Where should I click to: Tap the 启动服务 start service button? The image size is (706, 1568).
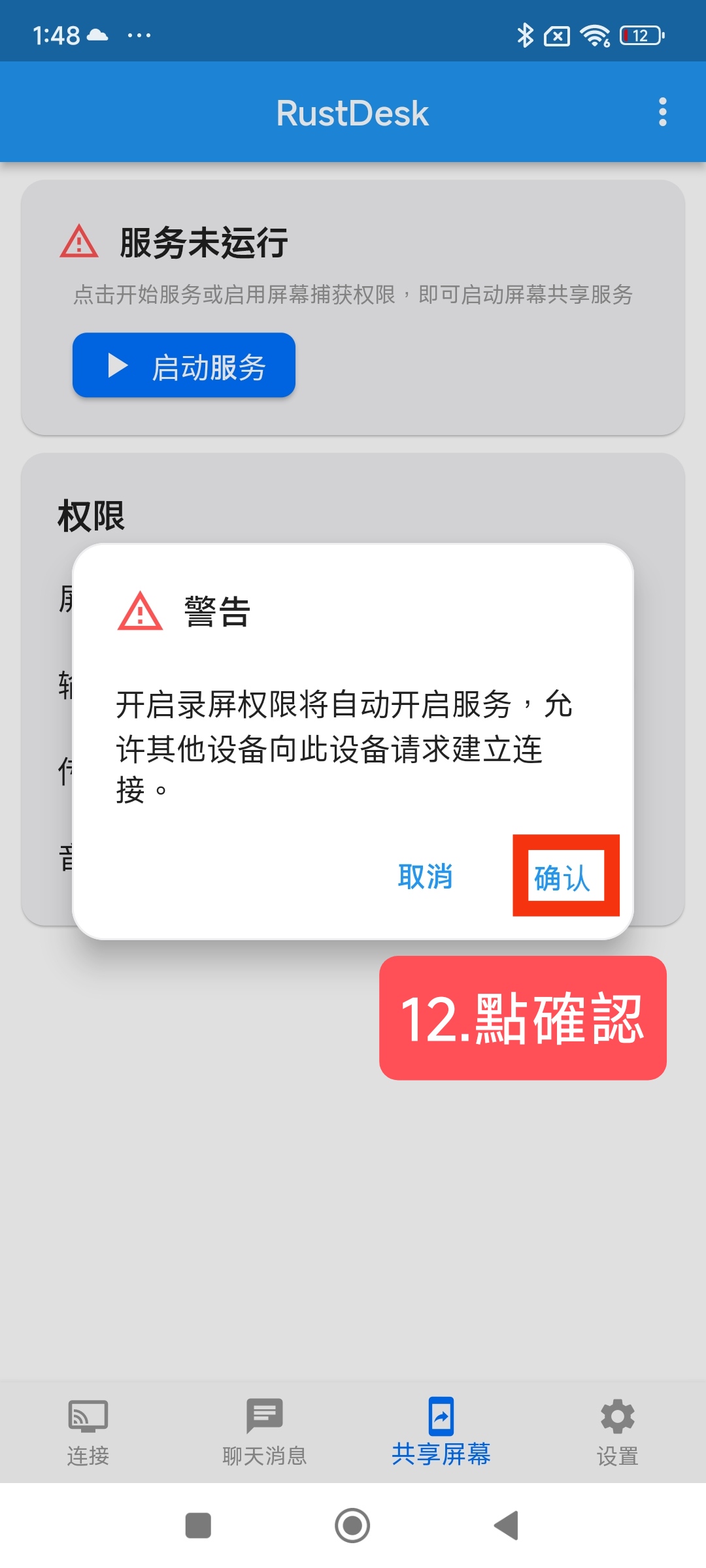tap(184, 366)
